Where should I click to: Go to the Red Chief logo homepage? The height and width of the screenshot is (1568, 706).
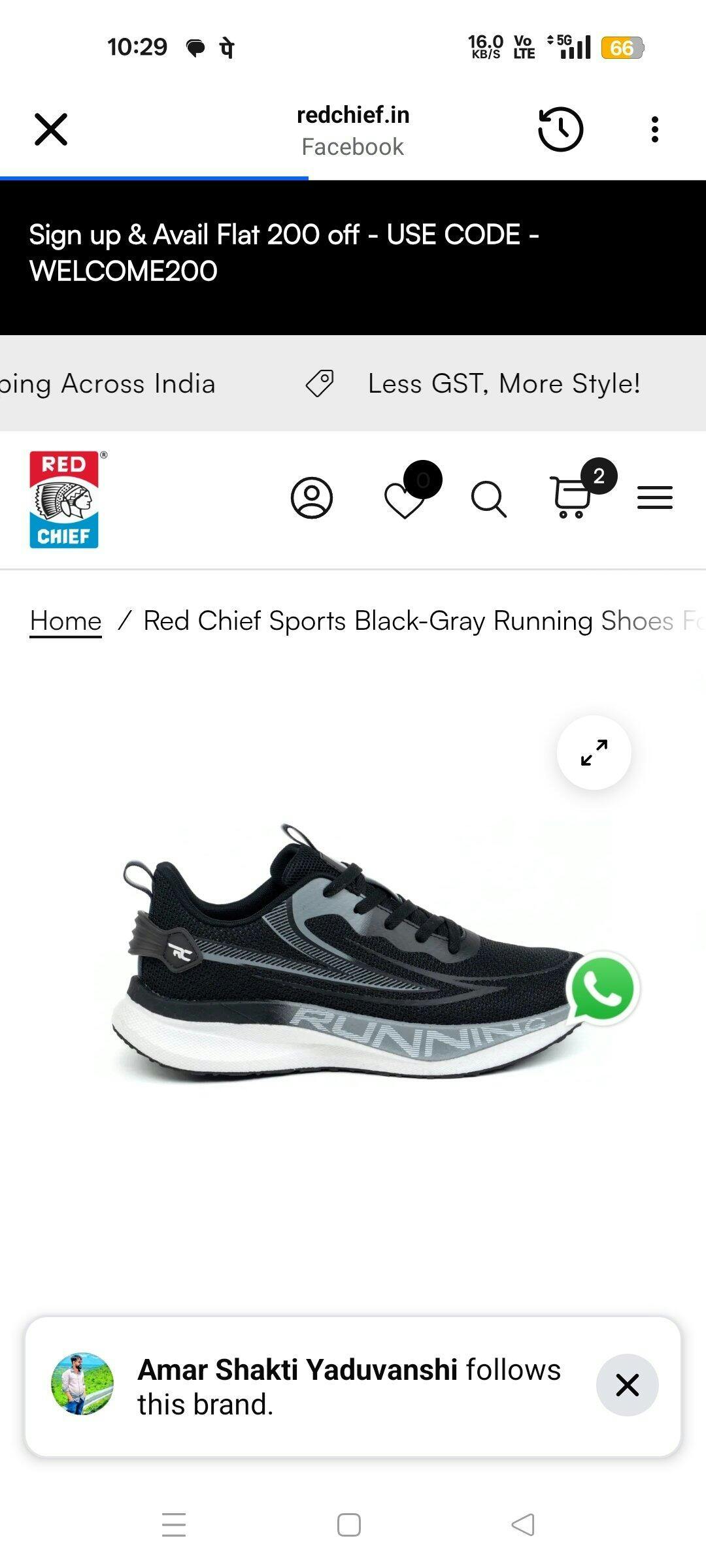pos(65,499)
